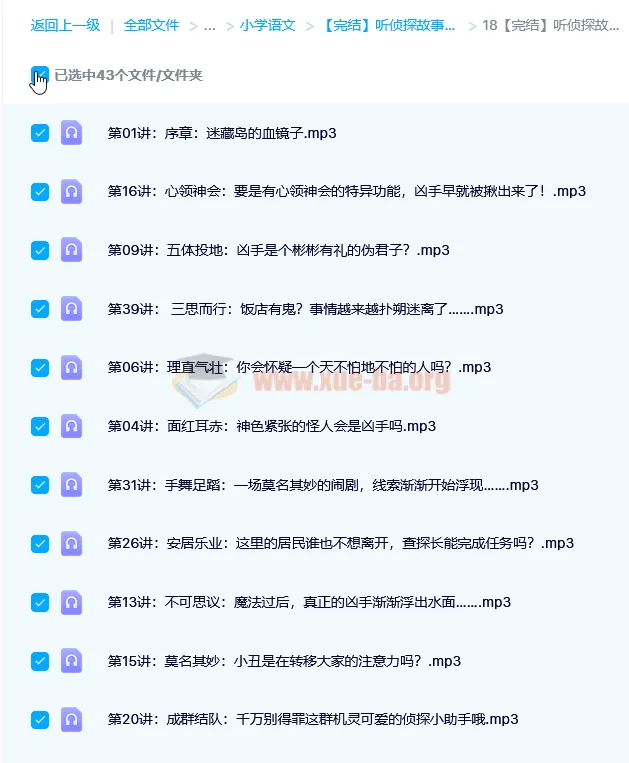Image resolution: width=629 pixels, height=763 pixels.
Task: Open the 全部文件 breadcrumb
Action: [151, 25]
